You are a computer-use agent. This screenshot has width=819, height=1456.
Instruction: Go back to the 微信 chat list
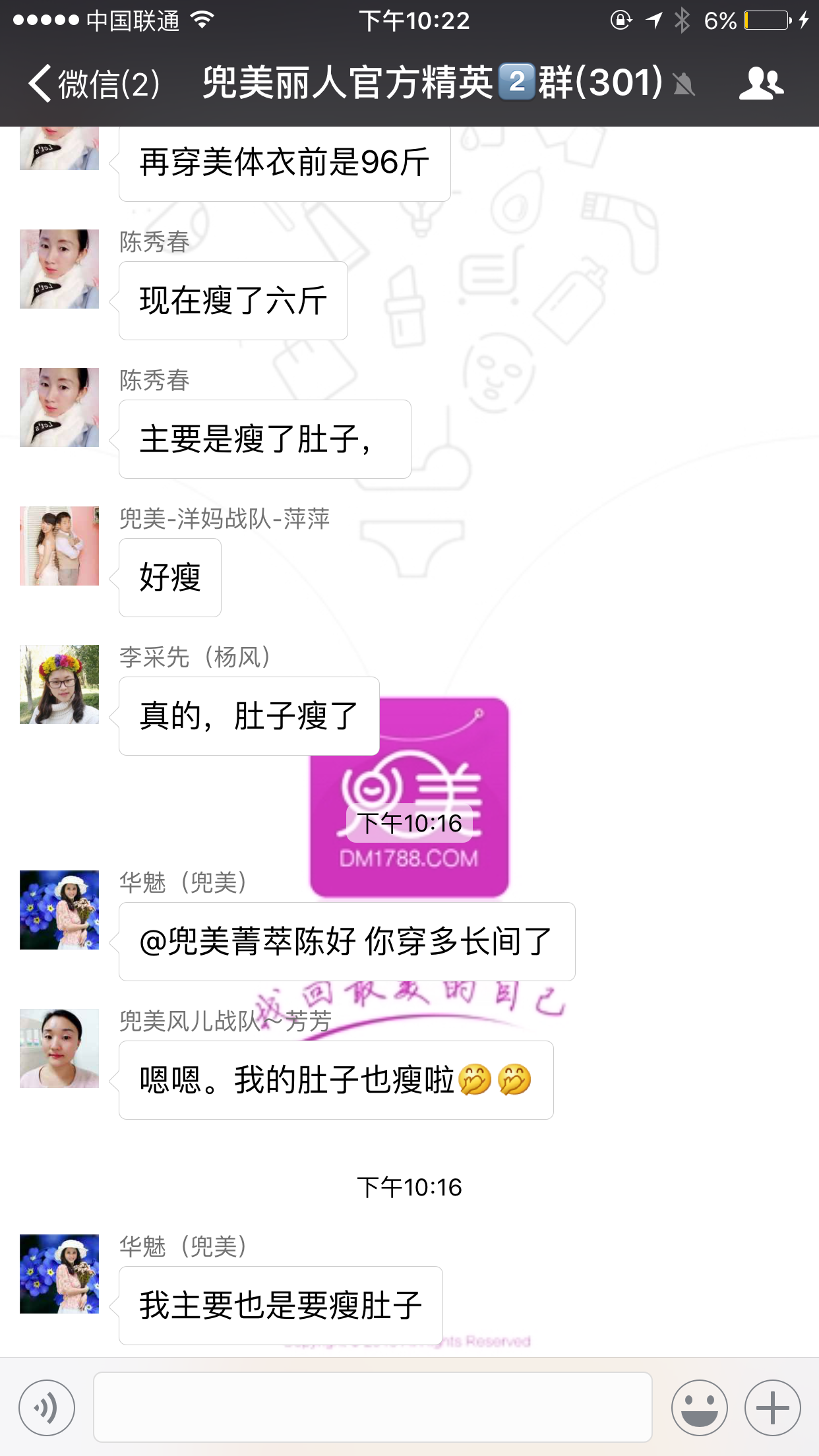click(x=92, y=84)
